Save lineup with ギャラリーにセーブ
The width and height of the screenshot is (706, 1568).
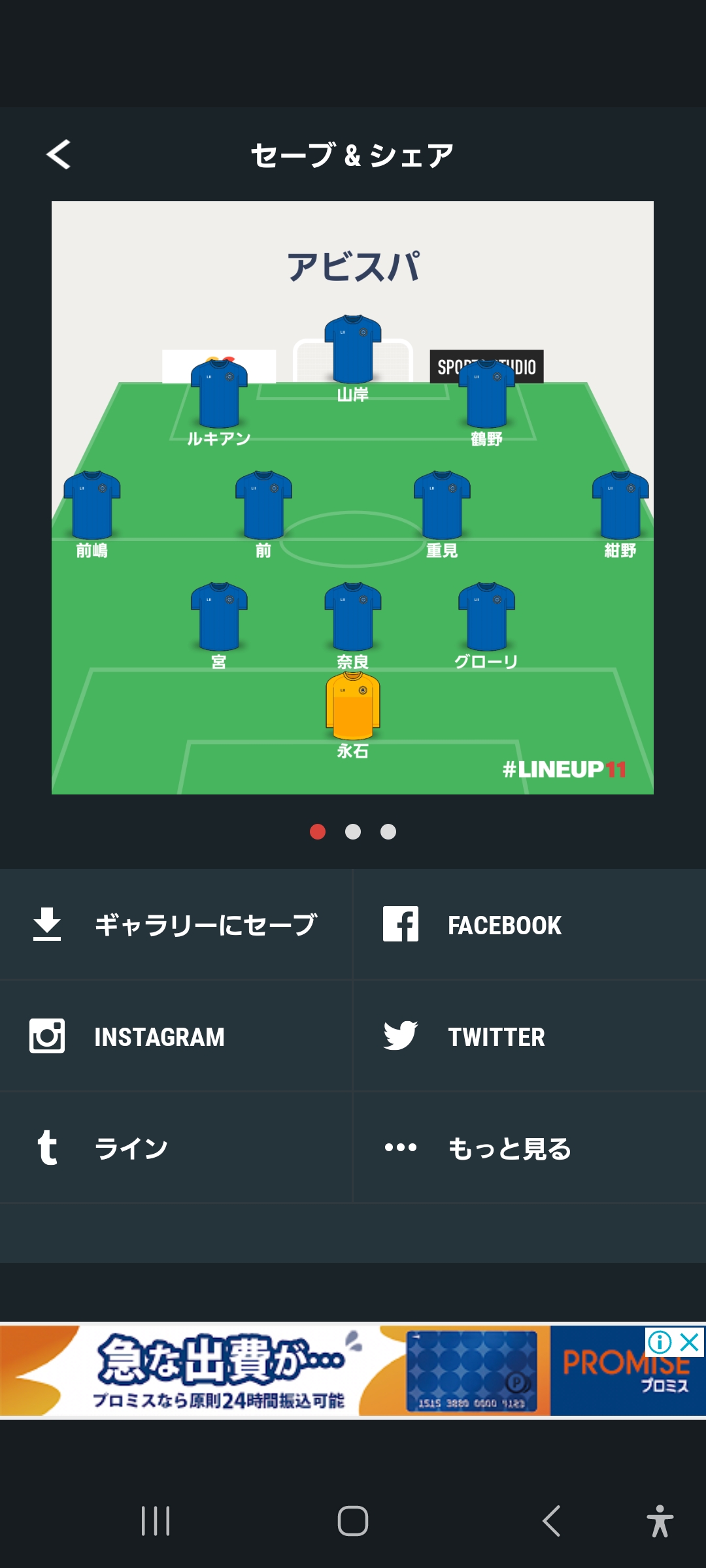tap(176, 924)
